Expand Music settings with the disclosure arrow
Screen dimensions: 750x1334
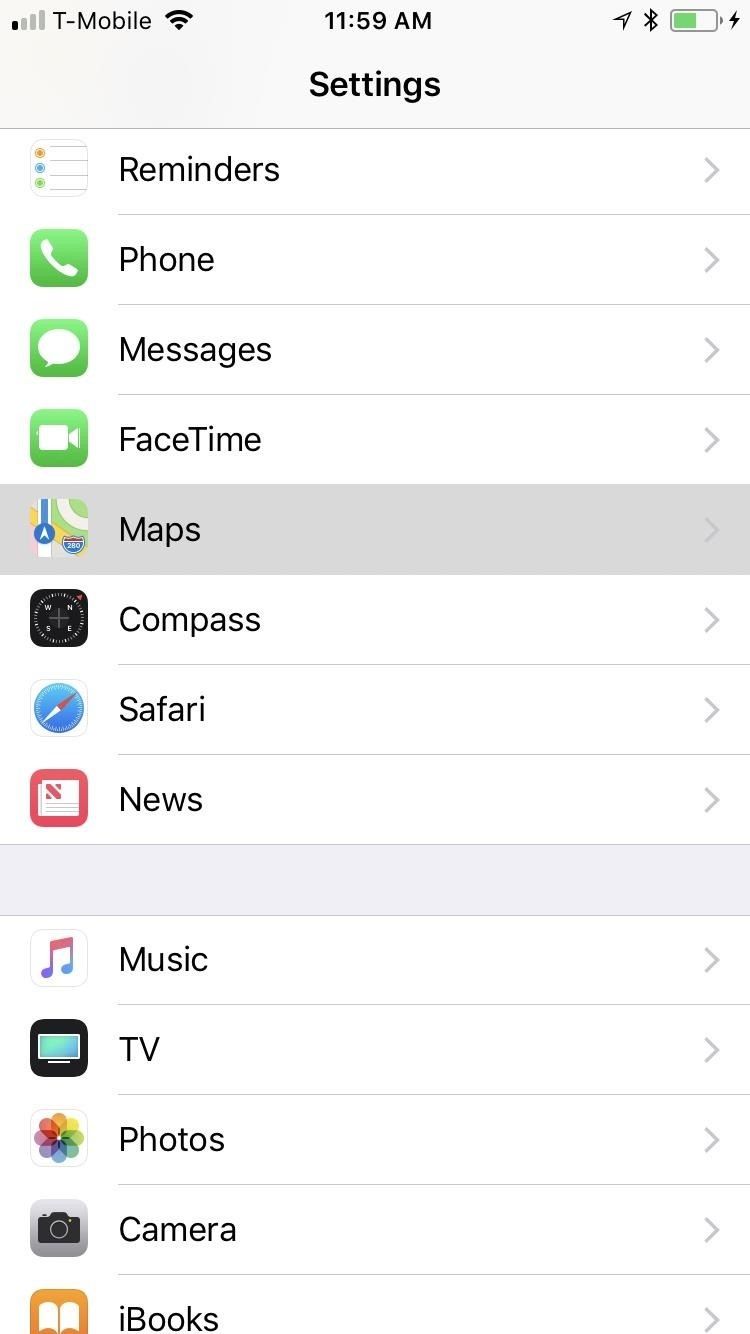tap(712, 960)
